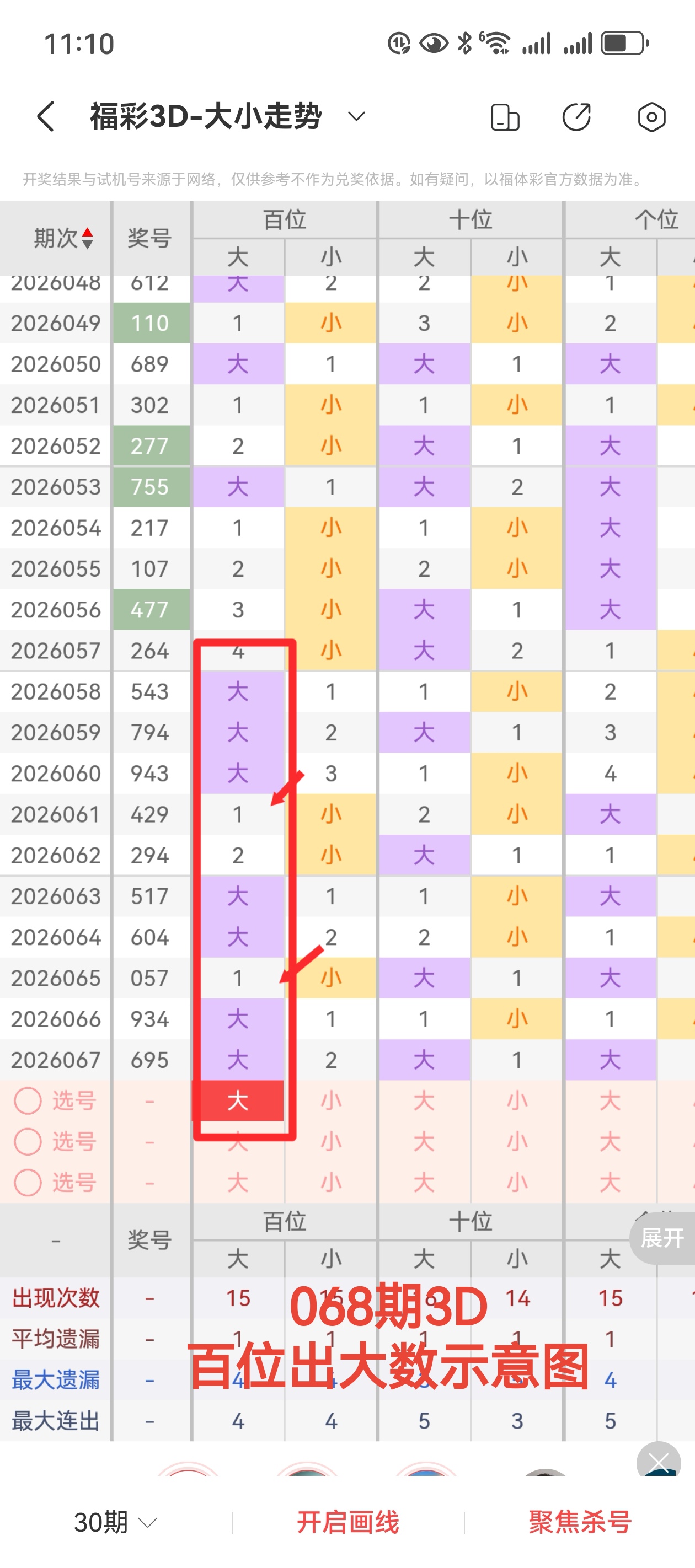Close the bottom ad banner
The height and width of the screenshot is (1568, 695).
click(659, 1462)
